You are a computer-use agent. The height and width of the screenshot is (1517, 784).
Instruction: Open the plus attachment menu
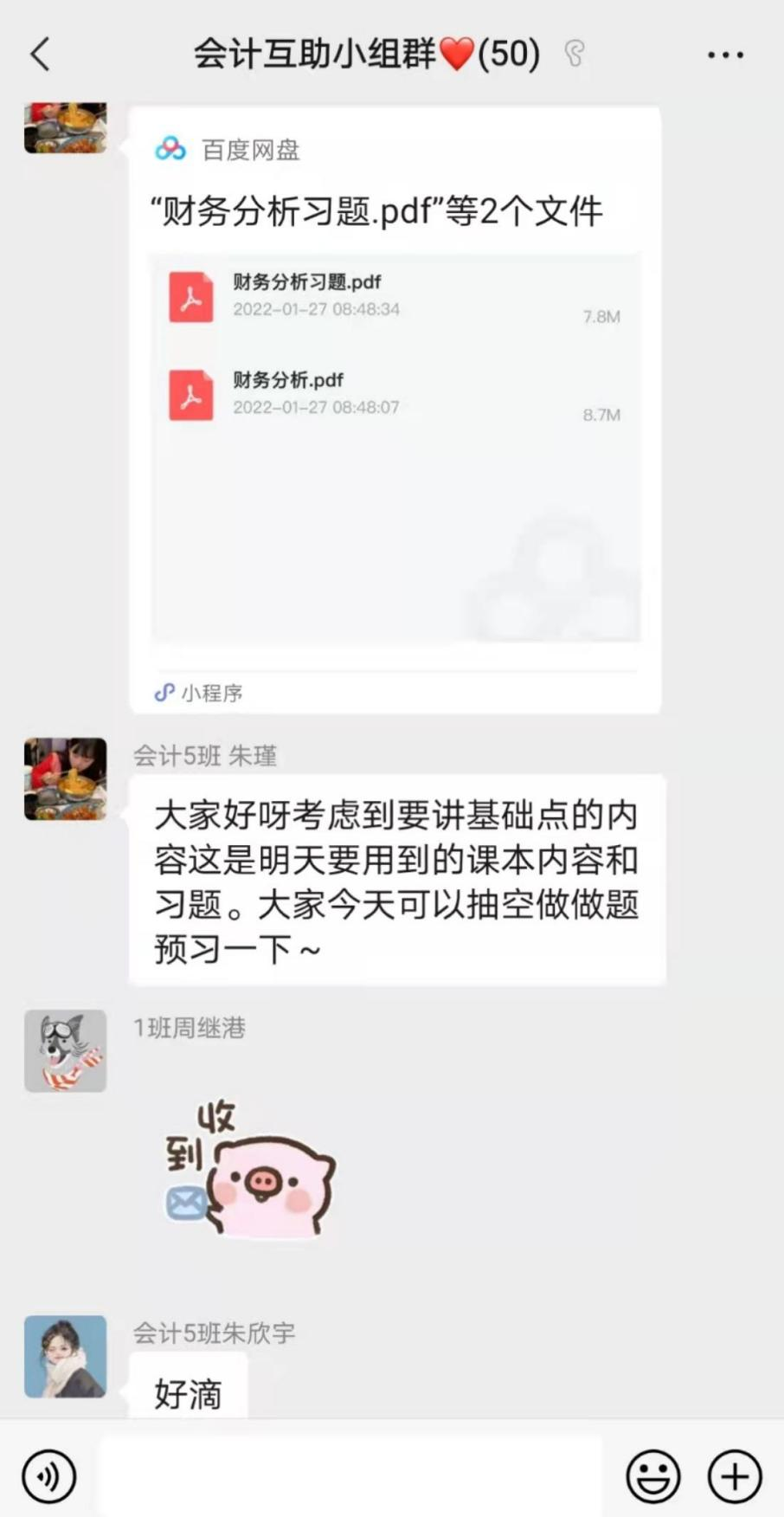(x=735, y=1476)
